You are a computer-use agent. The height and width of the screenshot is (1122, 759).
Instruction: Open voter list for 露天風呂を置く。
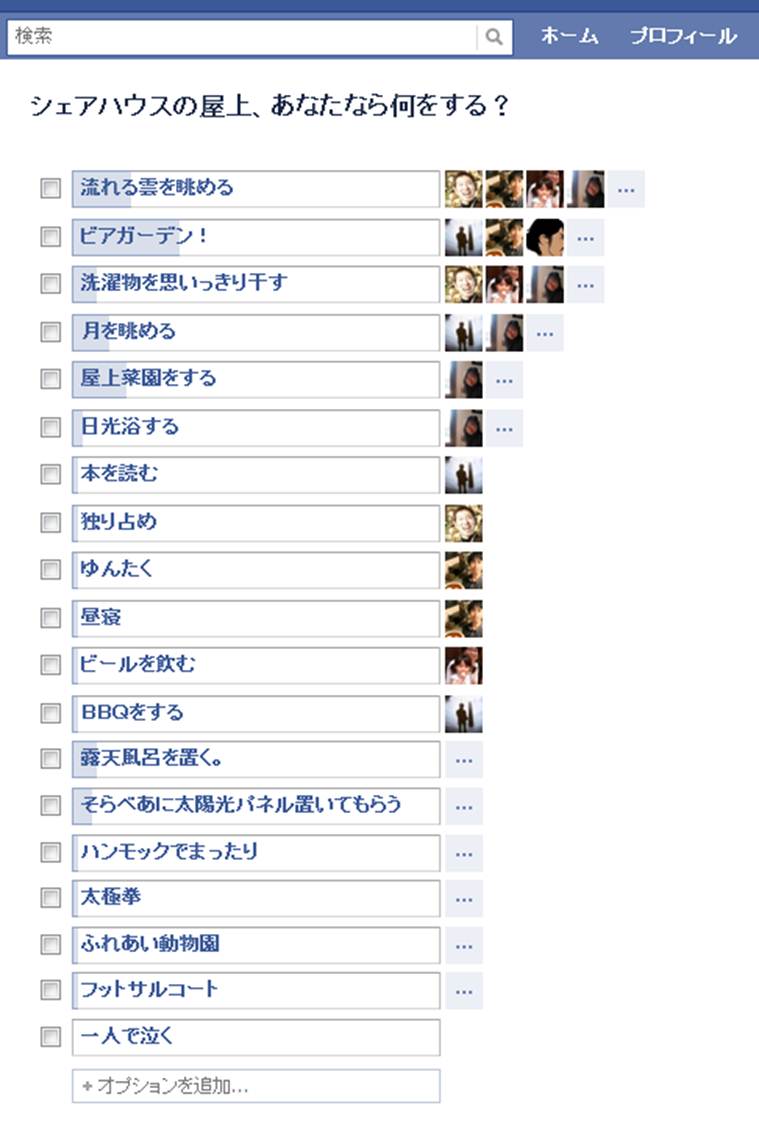tap(463, 759)
